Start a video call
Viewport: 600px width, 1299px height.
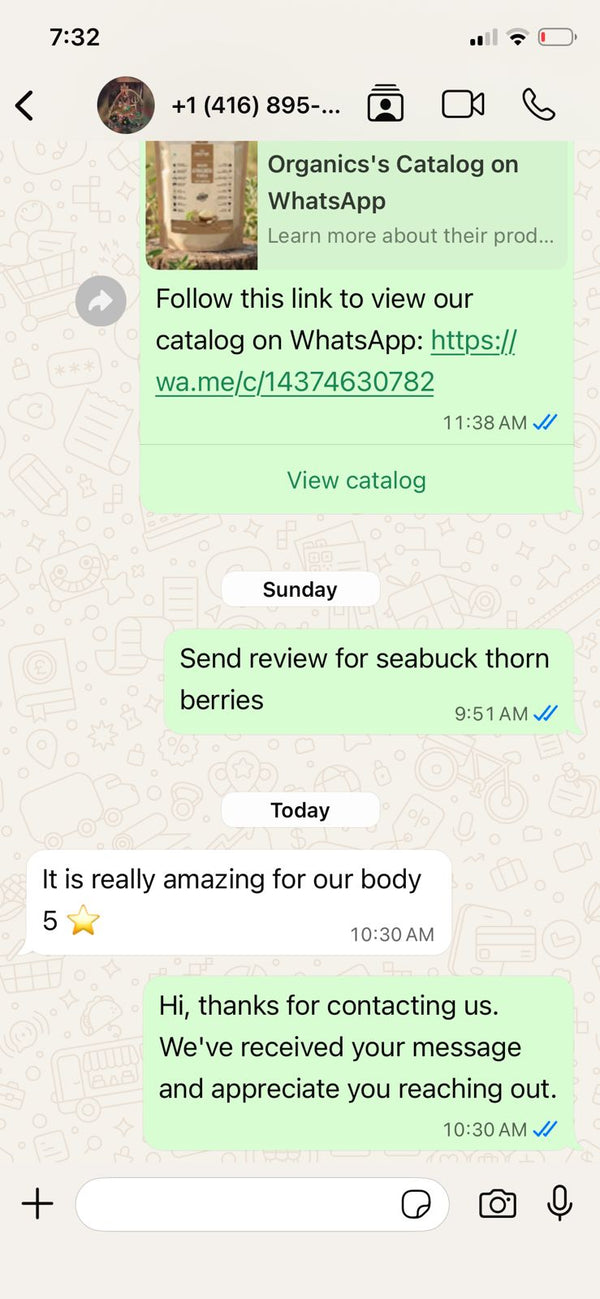(463, 104)
